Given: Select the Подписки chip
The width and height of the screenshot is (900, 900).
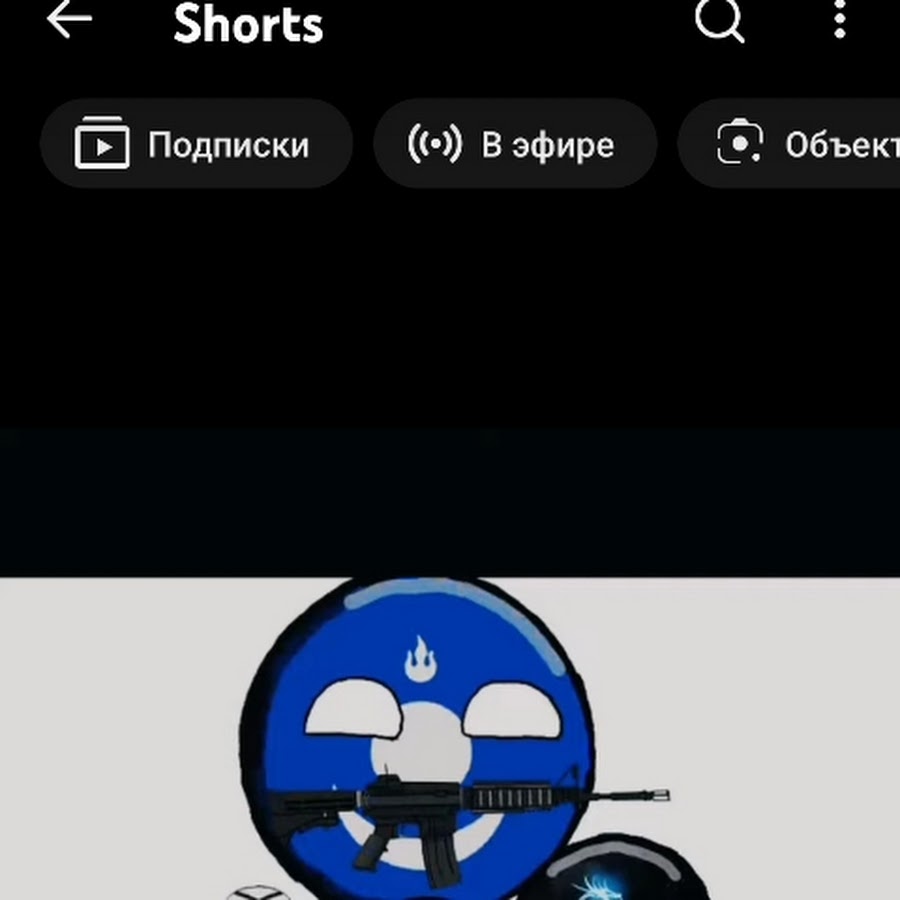Looking at the screenshot, I should click(196, 145).
